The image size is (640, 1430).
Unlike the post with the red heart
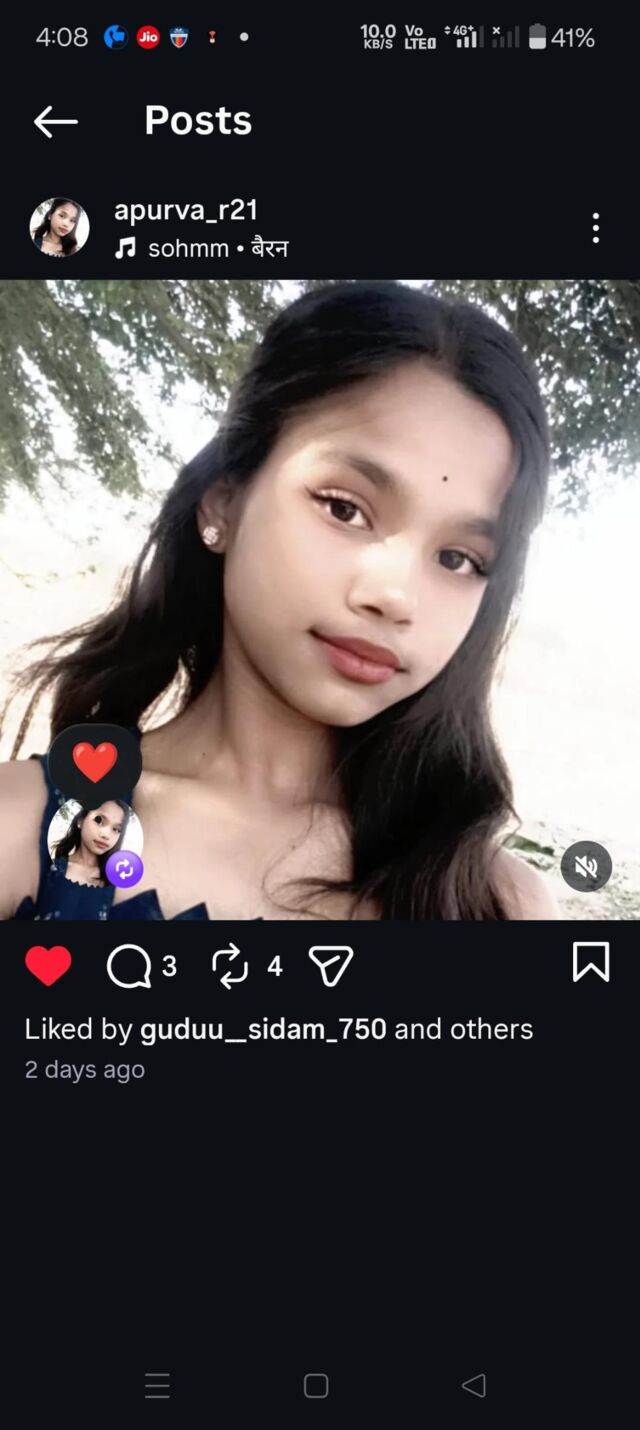[48, 966]
